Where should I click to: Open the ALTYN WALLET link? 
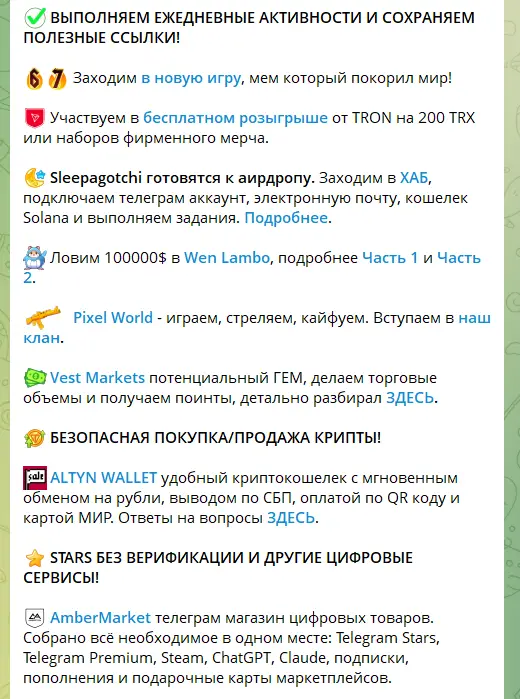point(103,478)
